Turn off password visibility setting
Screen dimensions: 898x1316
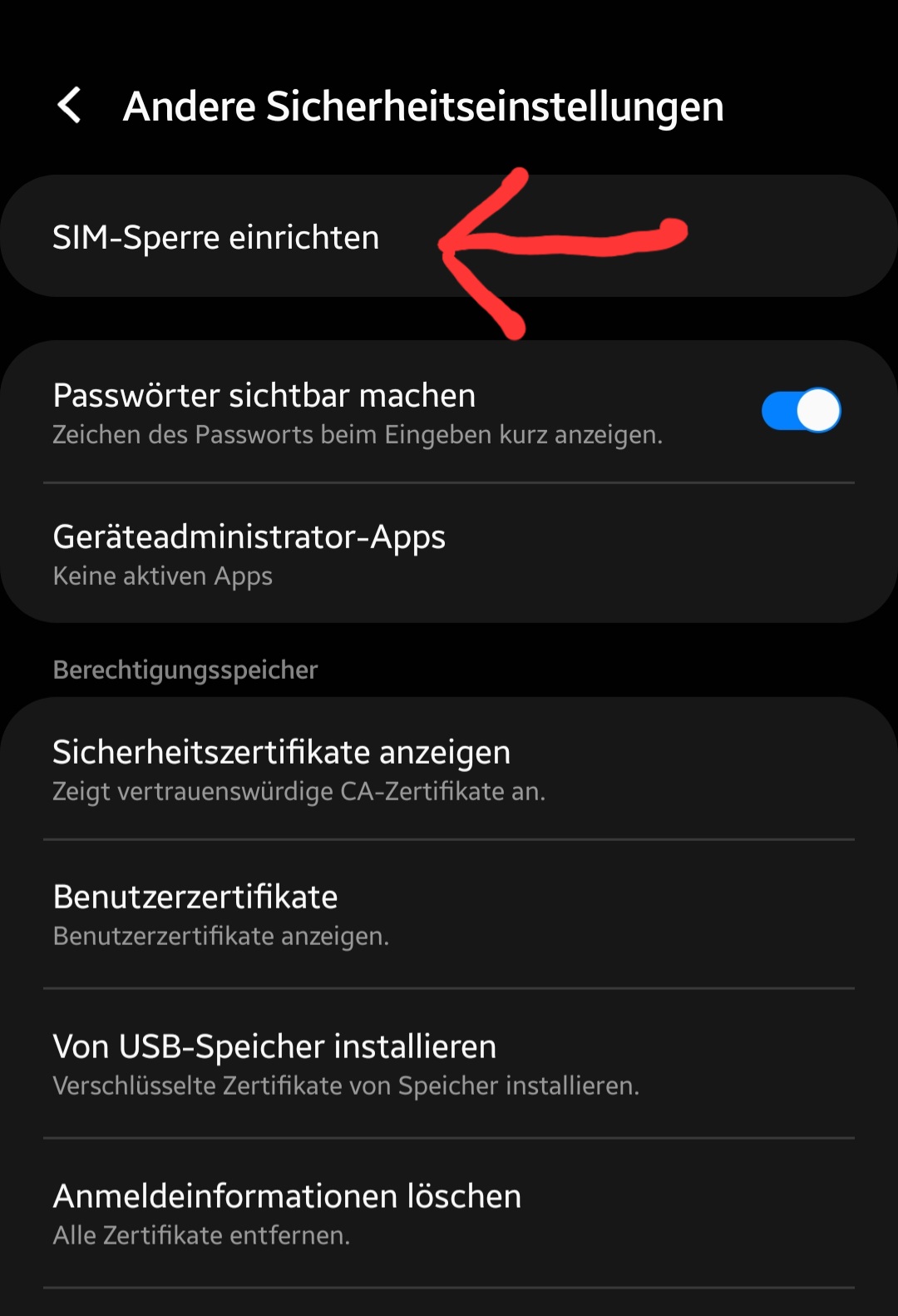point(801,409)
